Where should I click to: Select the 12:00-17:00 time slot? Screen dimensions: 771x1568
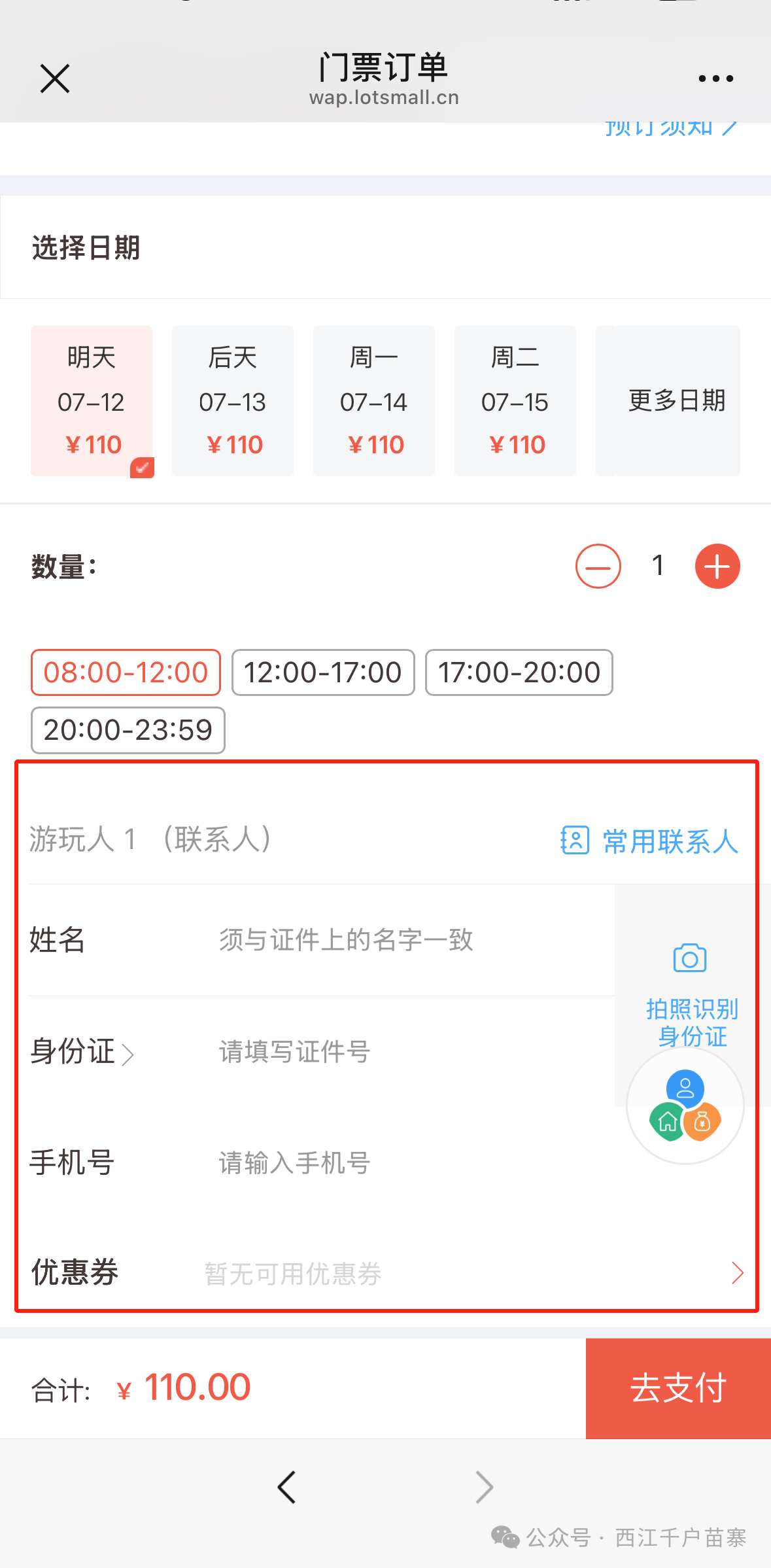point(323,672)
